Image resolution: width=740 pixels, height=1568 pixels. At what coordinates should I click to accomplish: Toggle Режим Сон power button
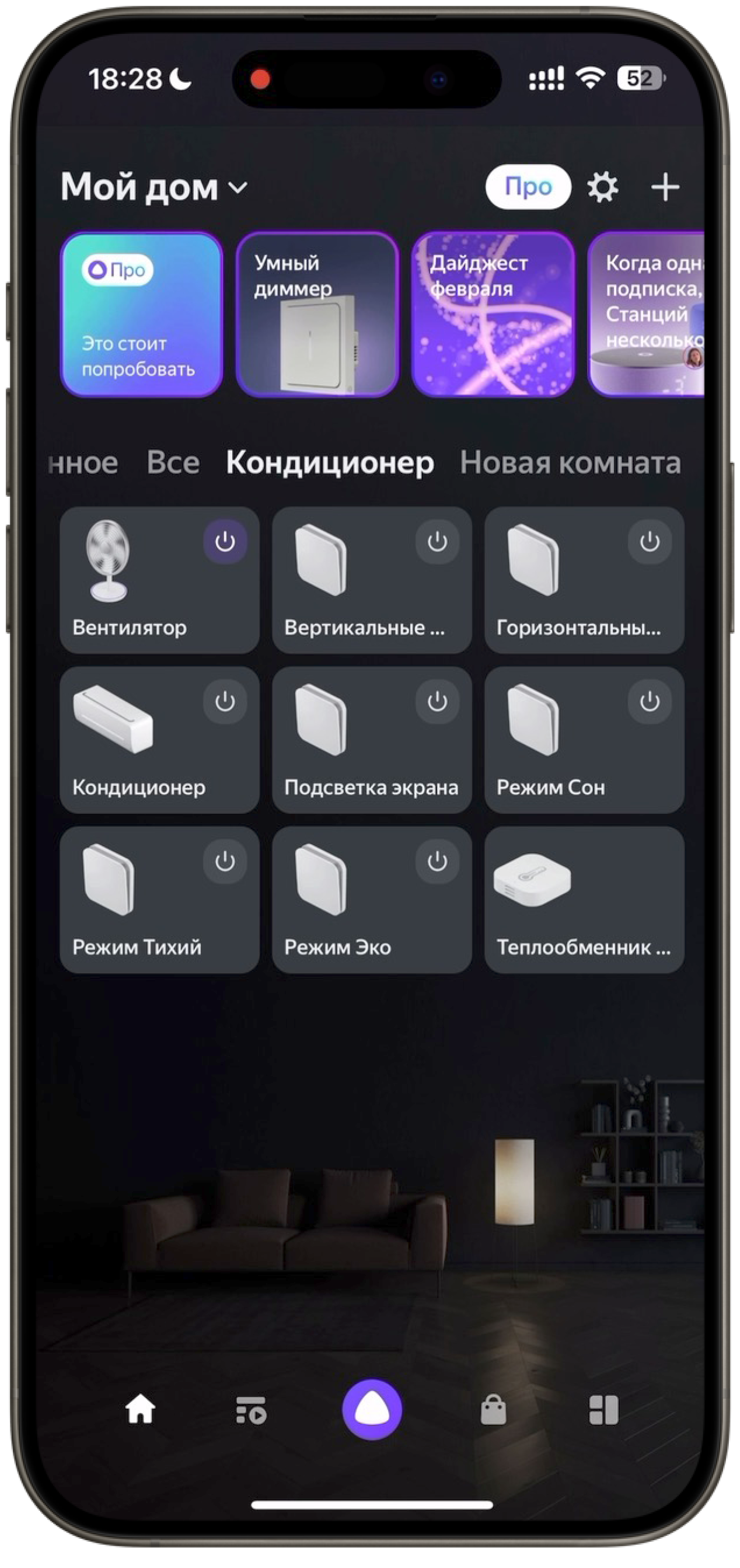pos(650,701)
